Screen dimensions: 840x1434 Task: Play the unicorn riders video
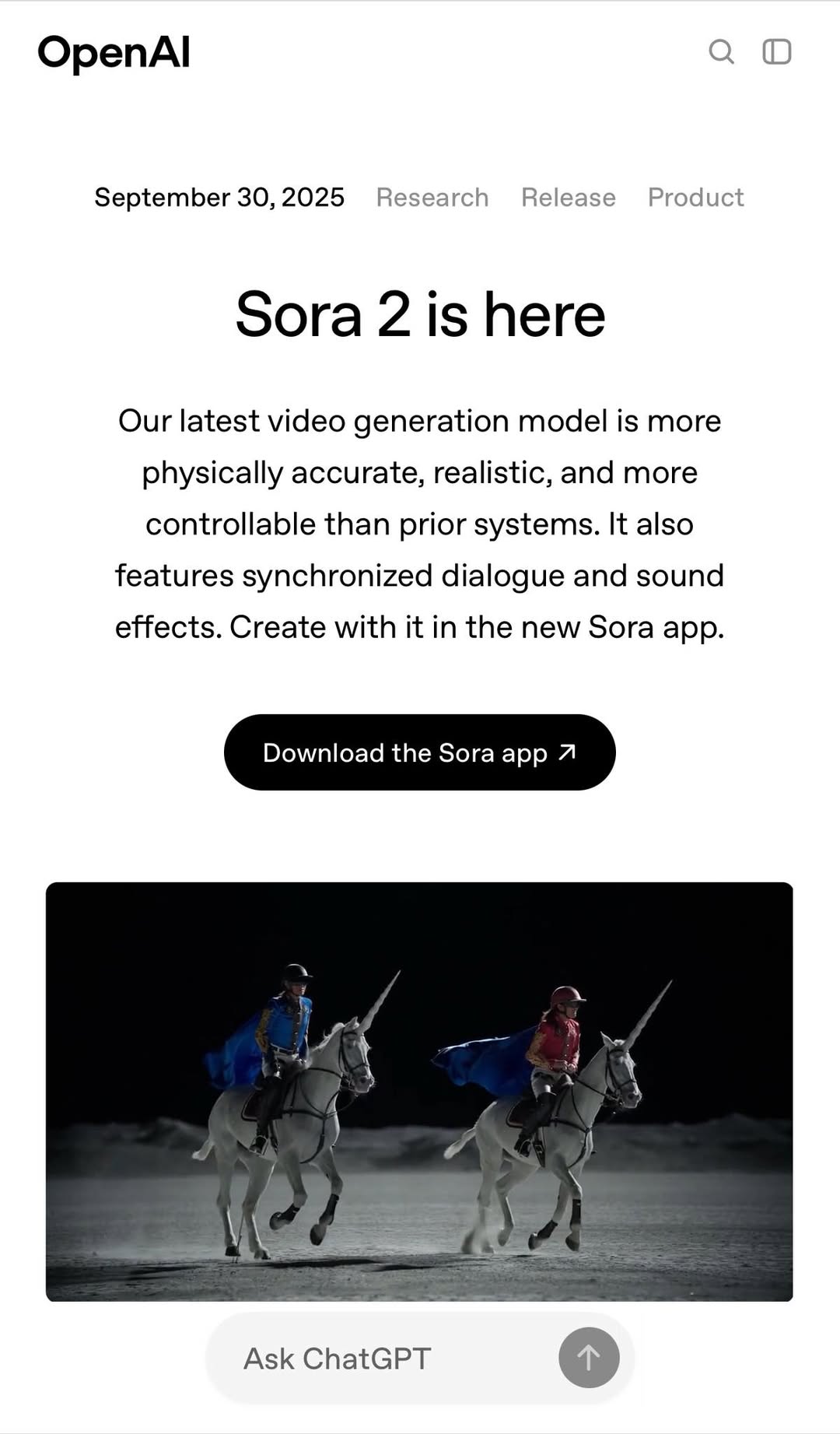(419, 1091)
